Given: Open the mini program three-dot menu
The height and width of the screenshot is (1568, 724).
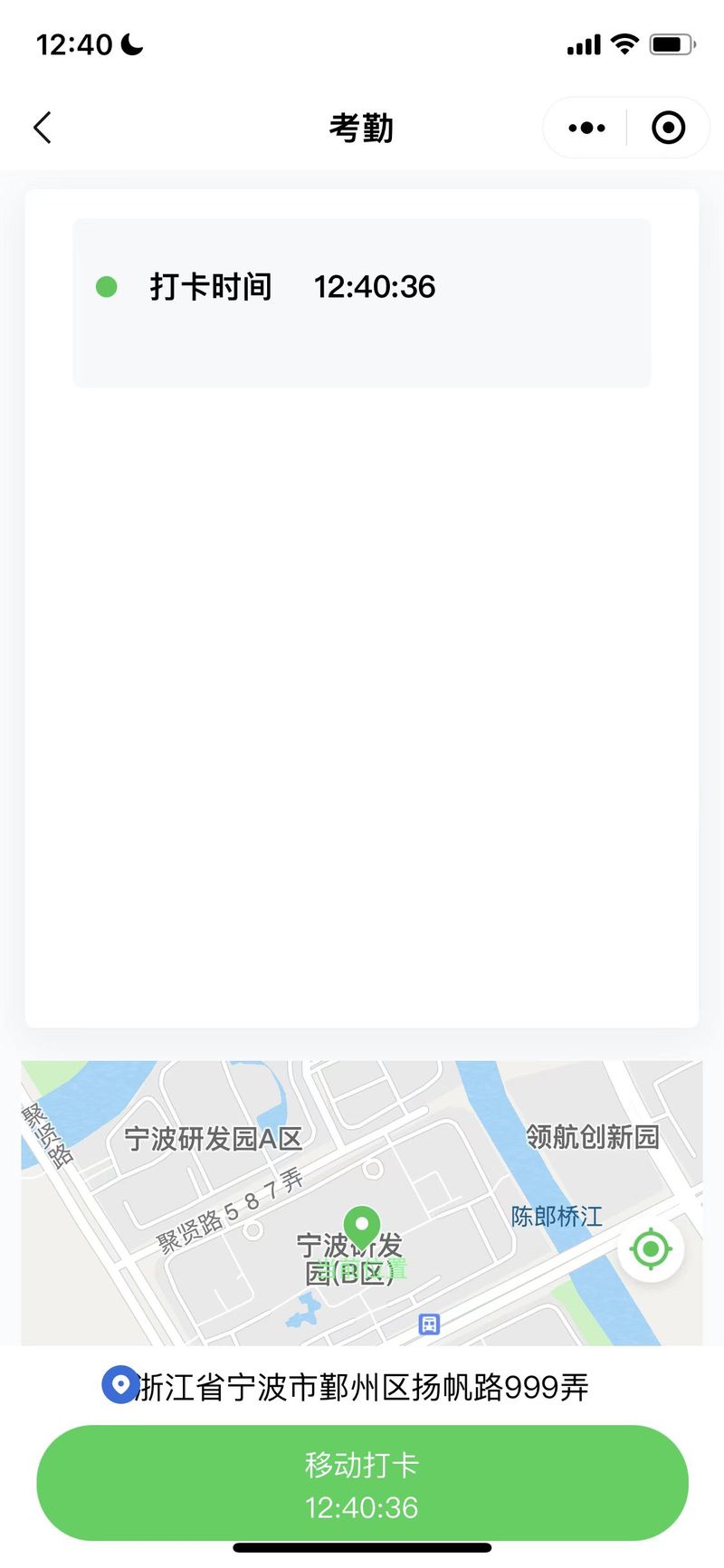Looking at the screenshot, I should [x=586, y=128].
